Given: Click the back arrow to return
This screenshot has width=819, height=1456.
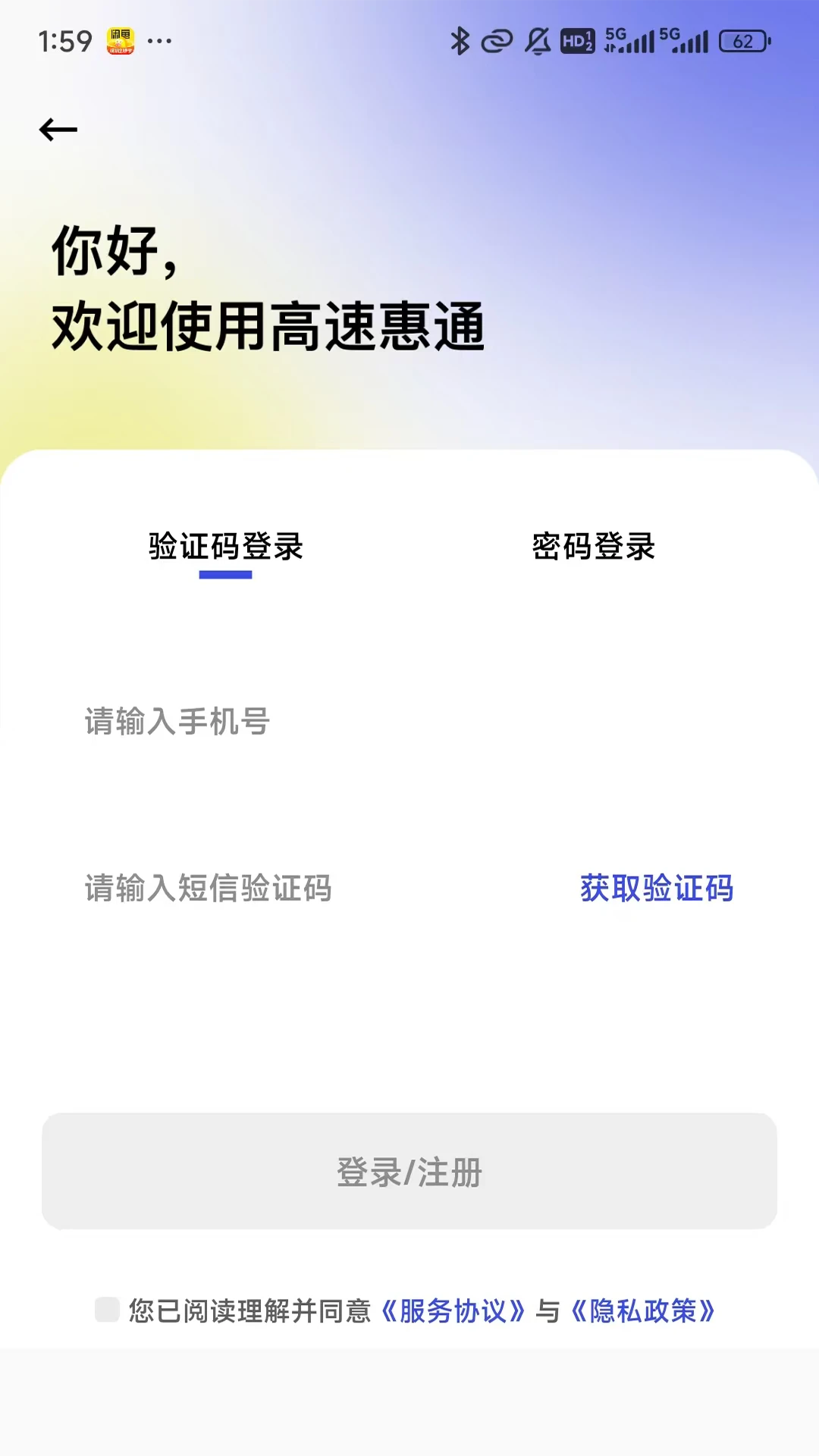Looking at the screenshot, I should pyautogui.click(x=58, y=129).
